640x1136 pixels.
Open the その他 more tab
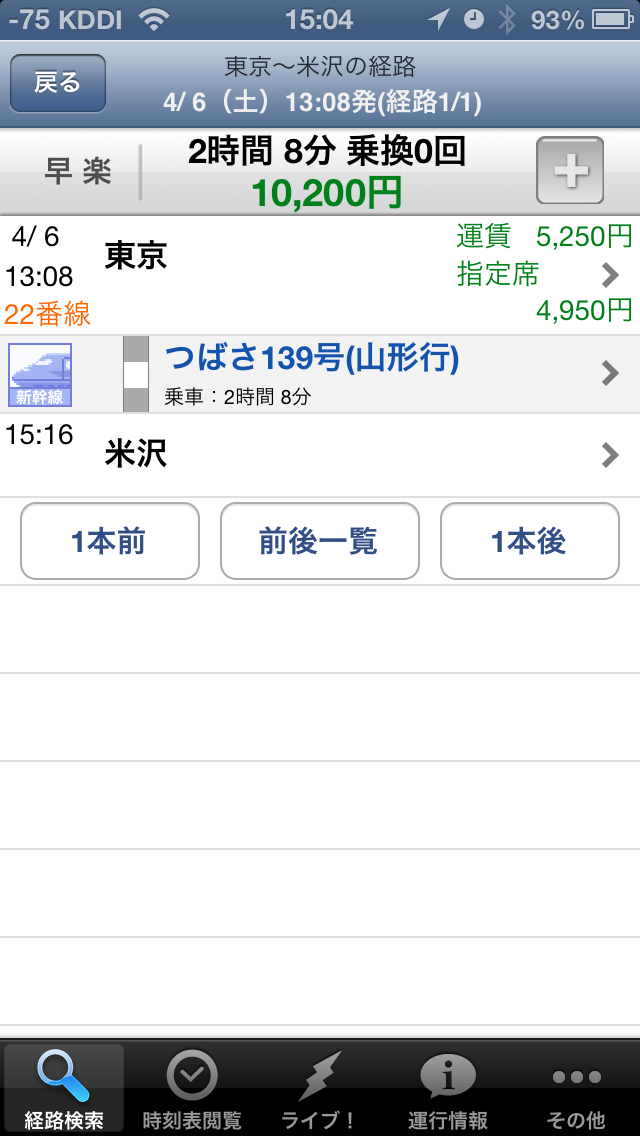pyautogui.click(x=576, y=1089)
